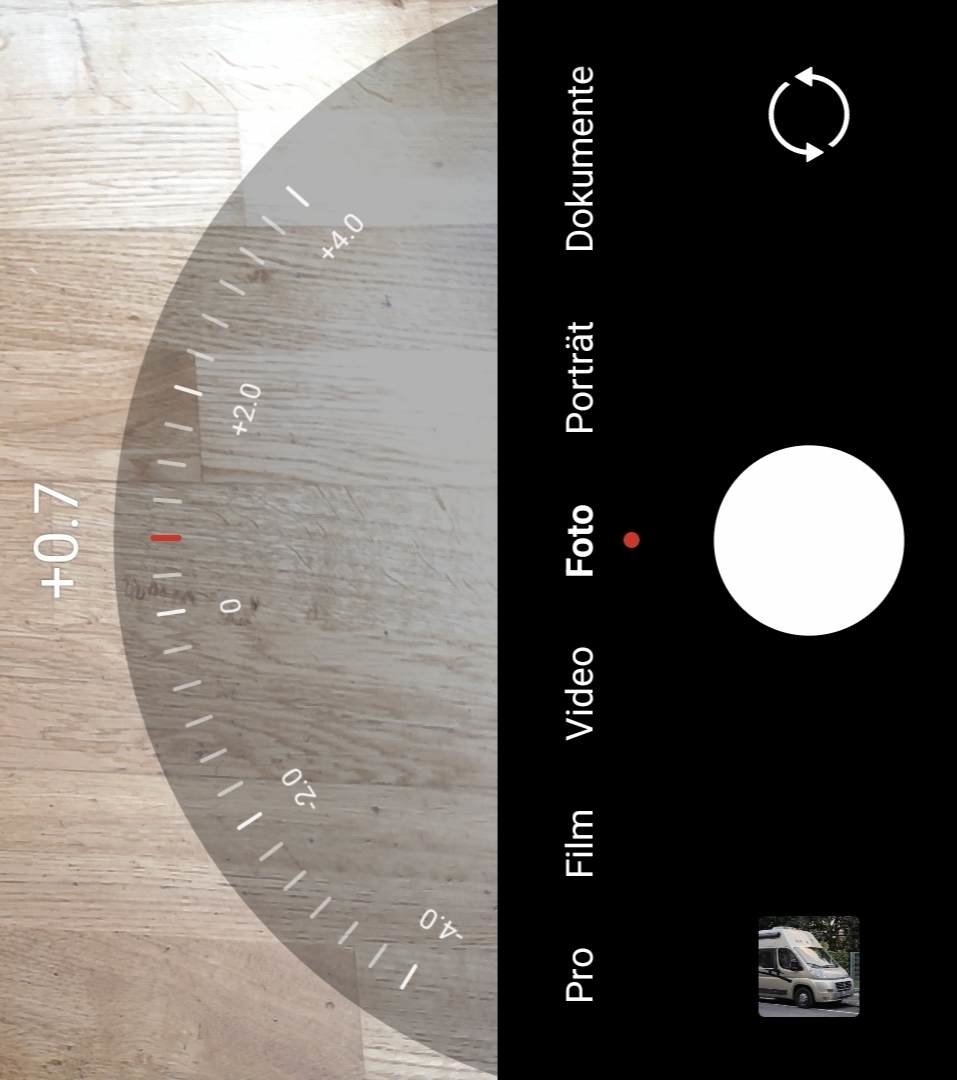This screenshot has height=1080, width=957.
Task: Select the Porträt mode
Action: point(580,377)
